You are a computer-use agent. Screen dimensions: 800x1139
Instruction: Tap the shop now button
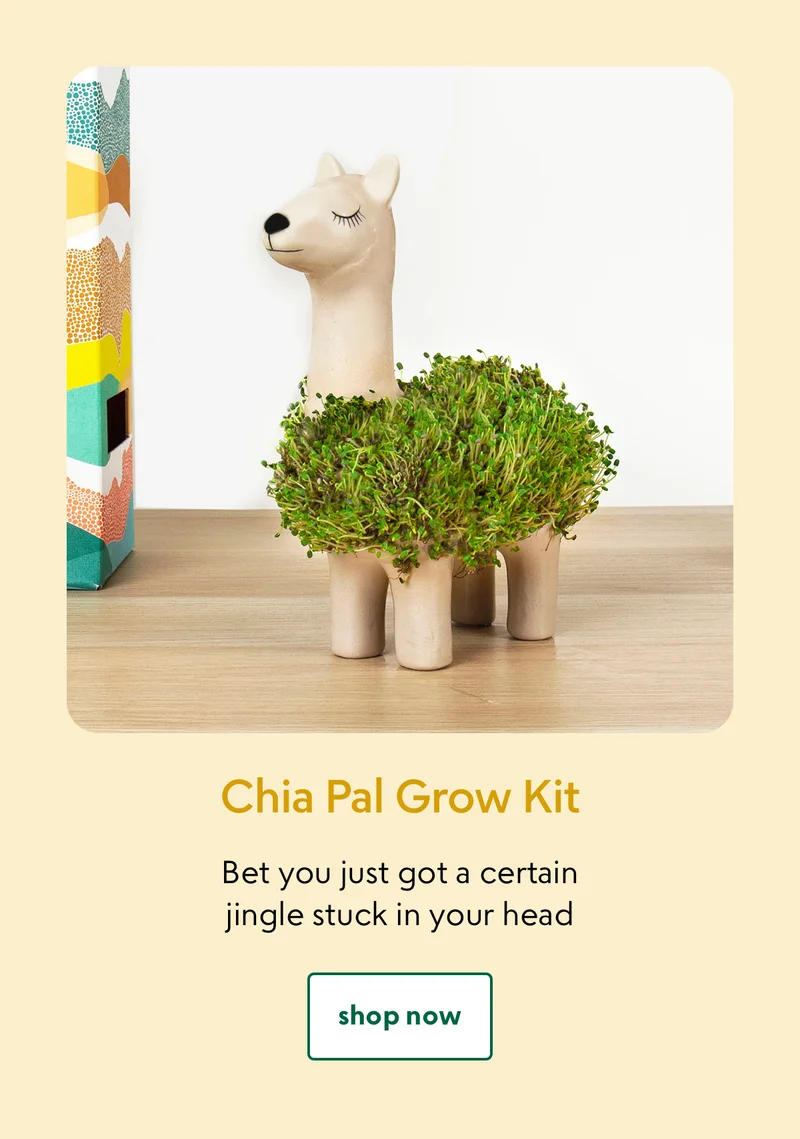(x=399, y=1016)
